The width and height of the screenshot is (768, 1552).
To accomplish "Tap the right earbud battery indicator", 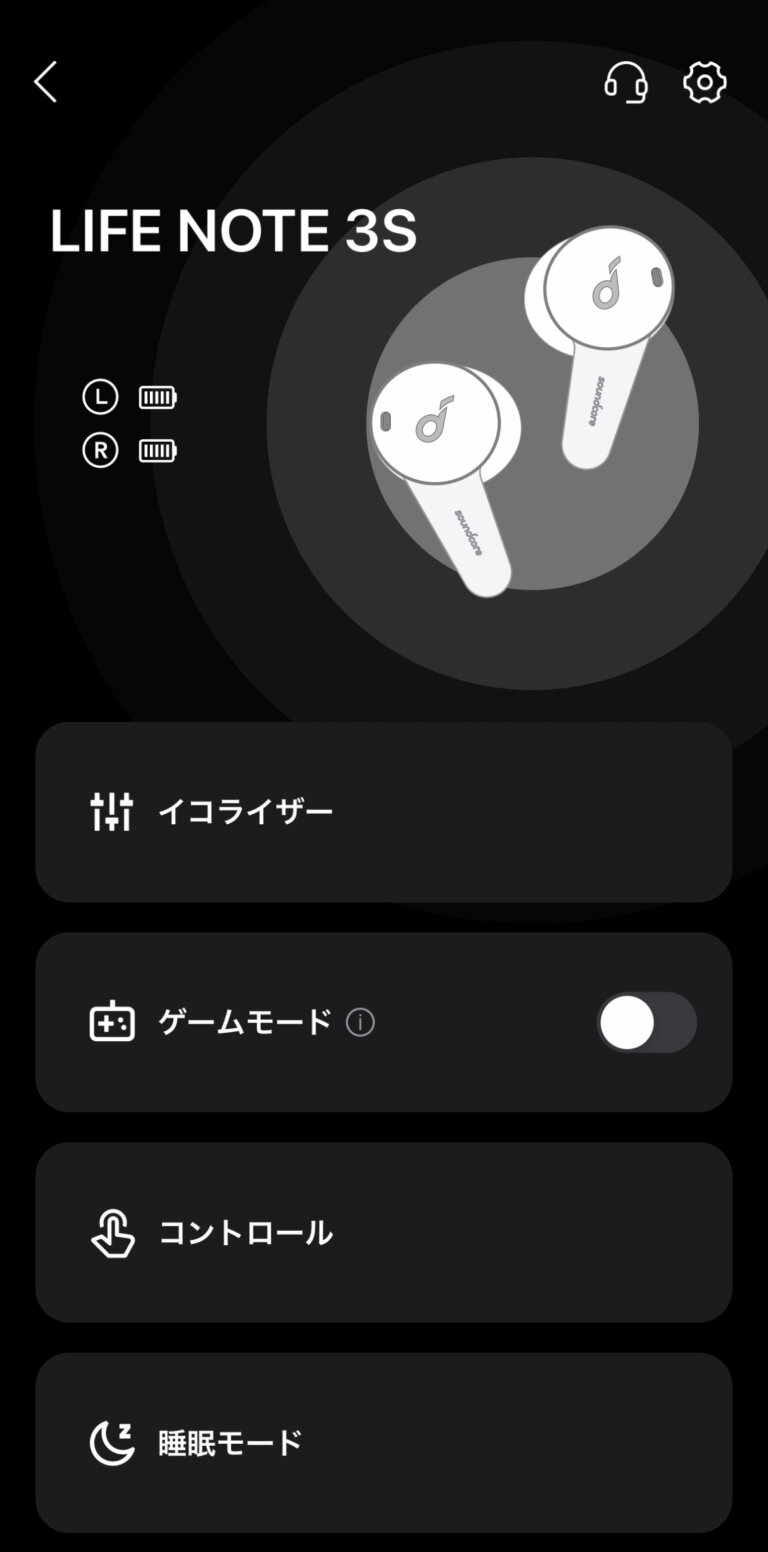I will pos(156,450).
